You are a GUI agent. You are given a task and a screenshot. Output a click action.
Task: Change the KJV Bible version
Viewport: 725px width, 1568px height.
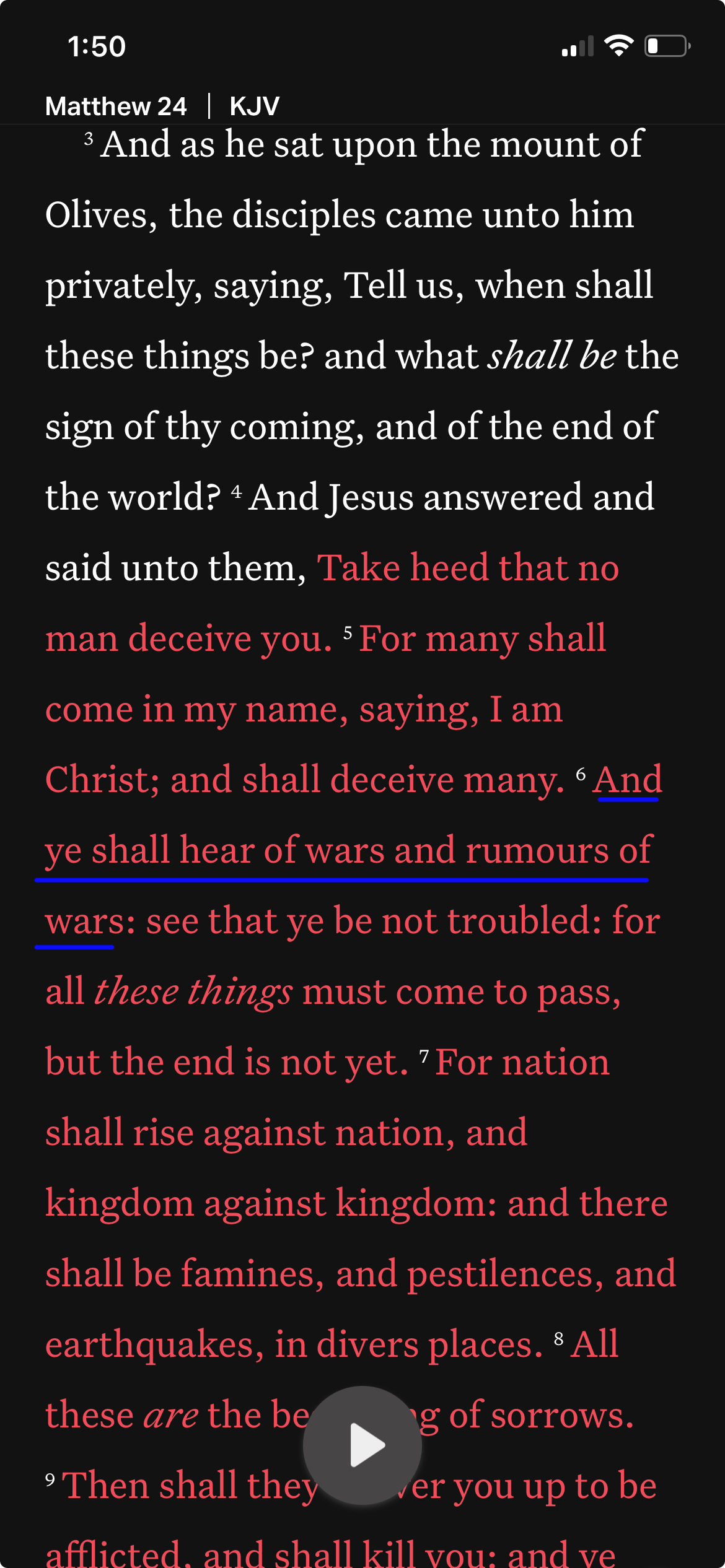pyautogui.click(x=255, y=106)
